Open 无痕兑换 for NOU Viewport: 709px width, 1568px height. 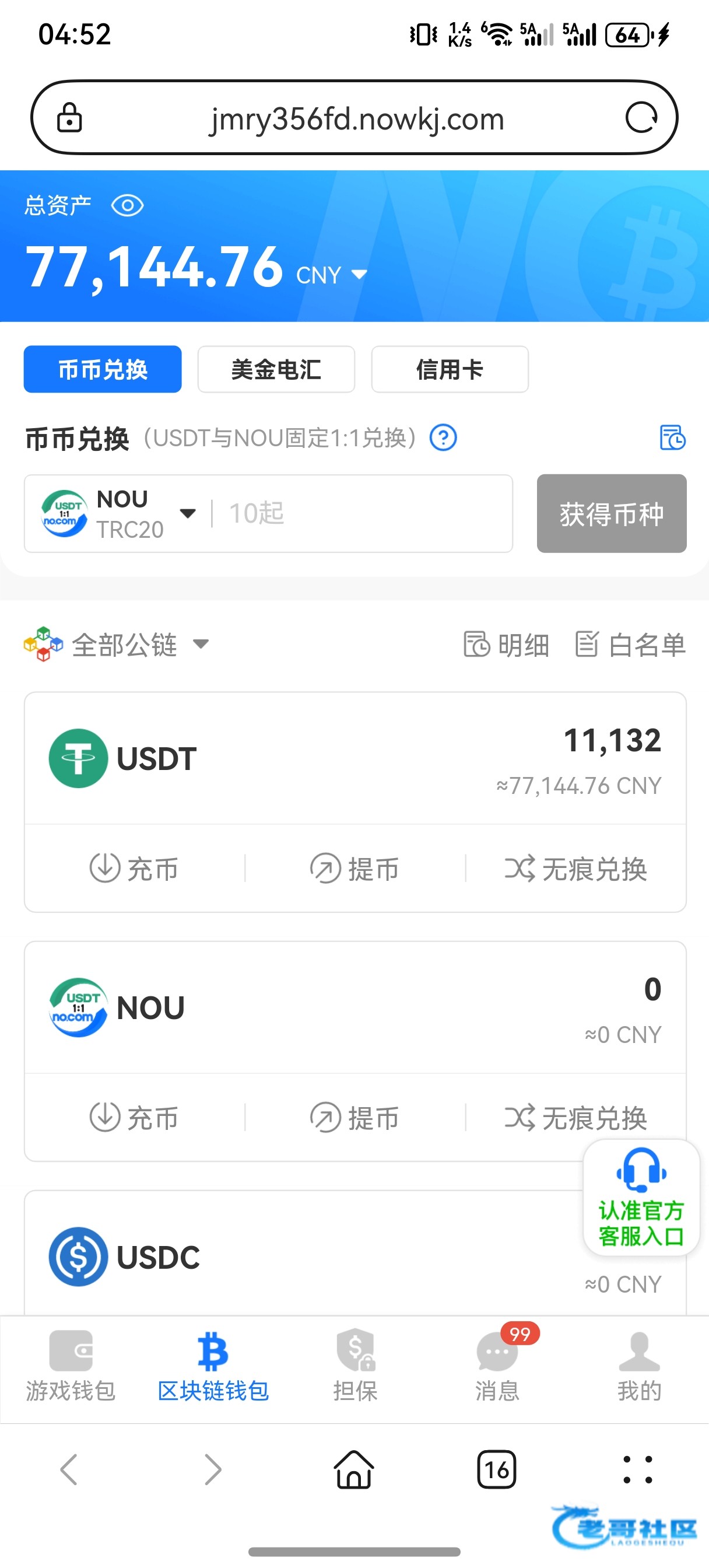point(575,1118)
